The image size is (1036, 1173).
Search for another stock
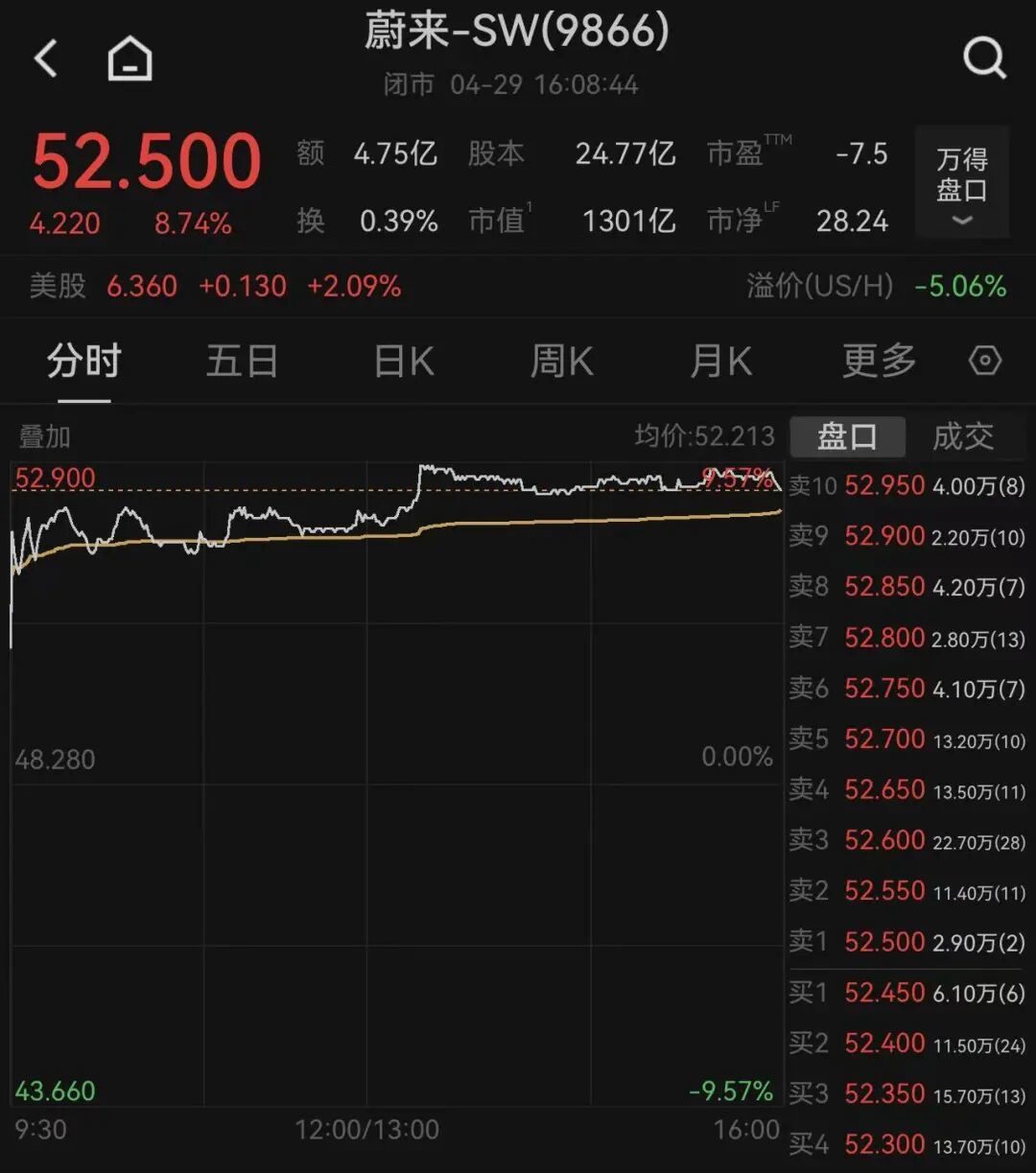[x=984, y=59]
